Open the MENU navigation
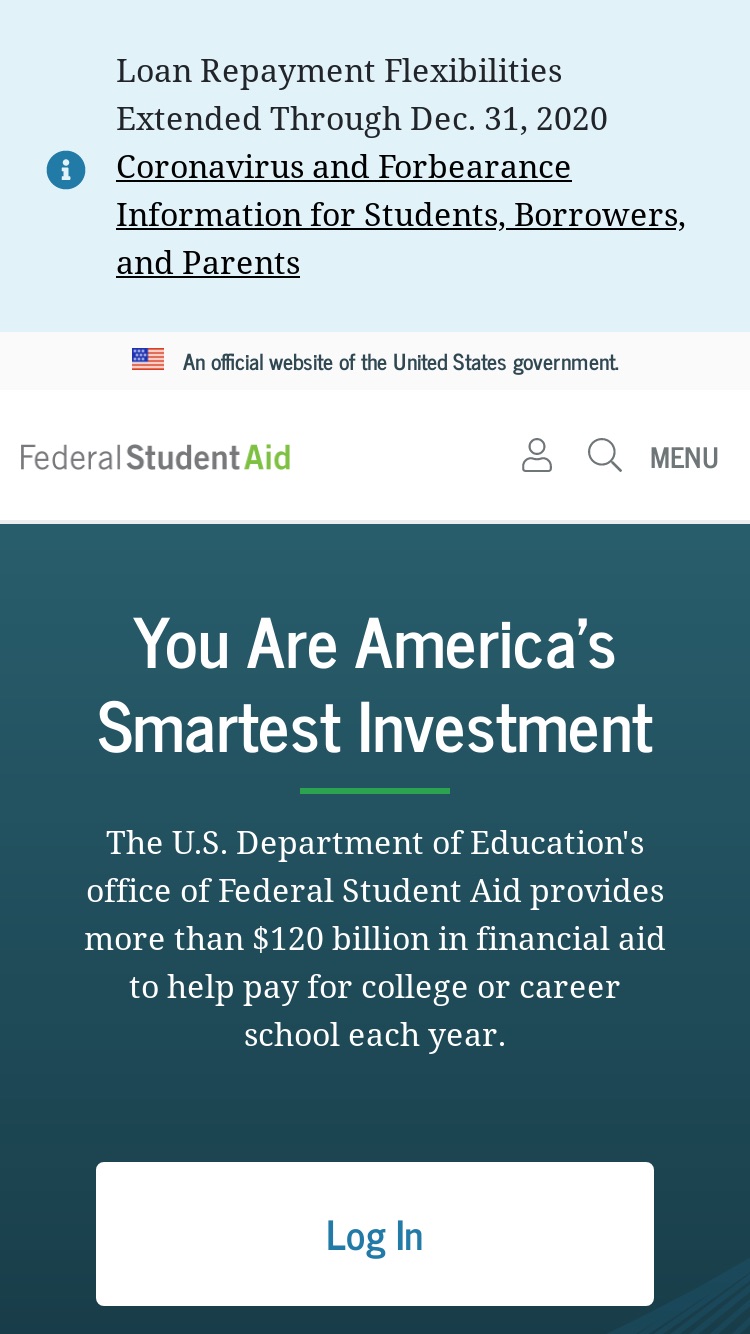Image resolution: width=750 pixels, height=1334 pixels. (684, 457)
